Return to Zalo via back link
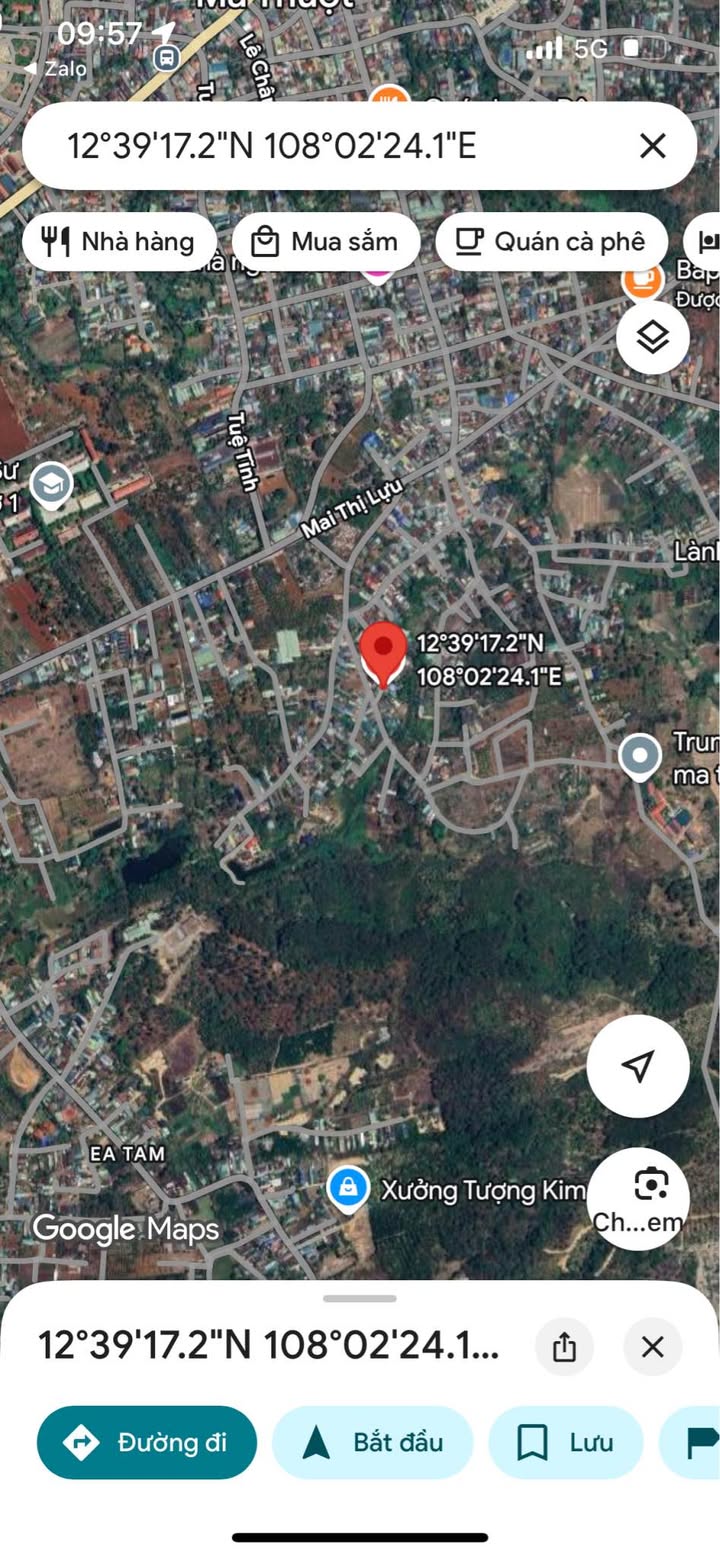Viewport: 720px width, 1557px height. pos(55,69)
